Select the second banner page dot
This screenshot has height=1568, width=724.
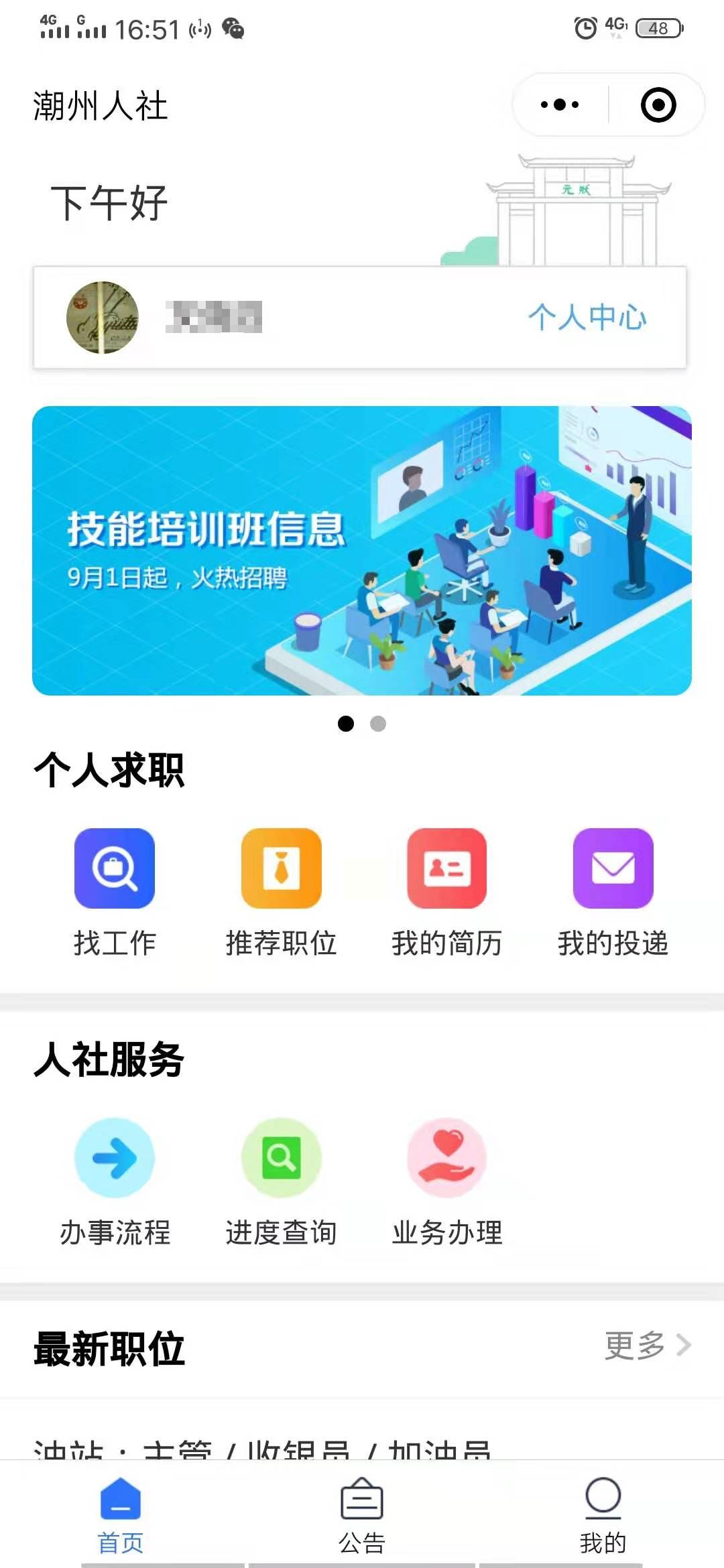coord(378,724)
